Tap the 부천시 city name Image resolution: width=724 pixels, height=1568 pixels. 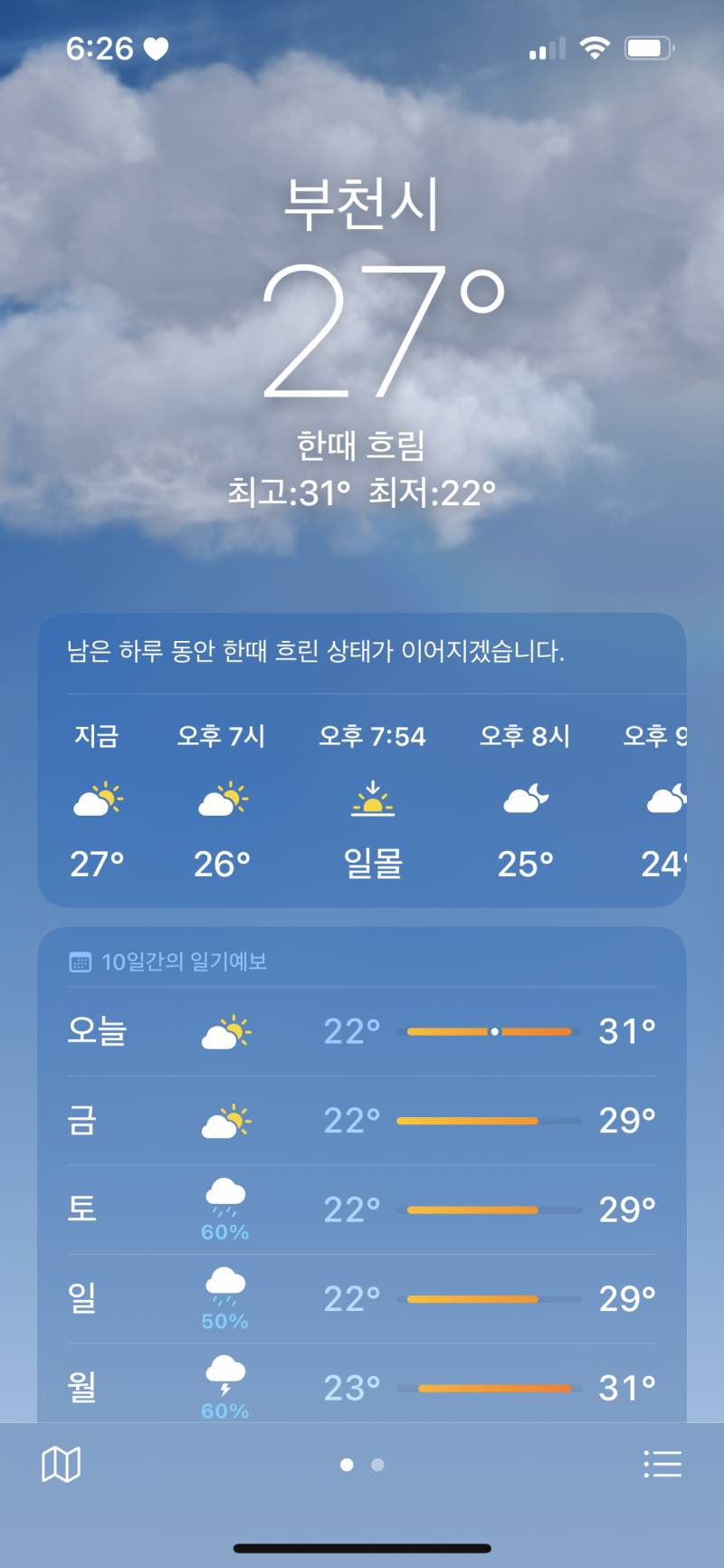[364, 204]
